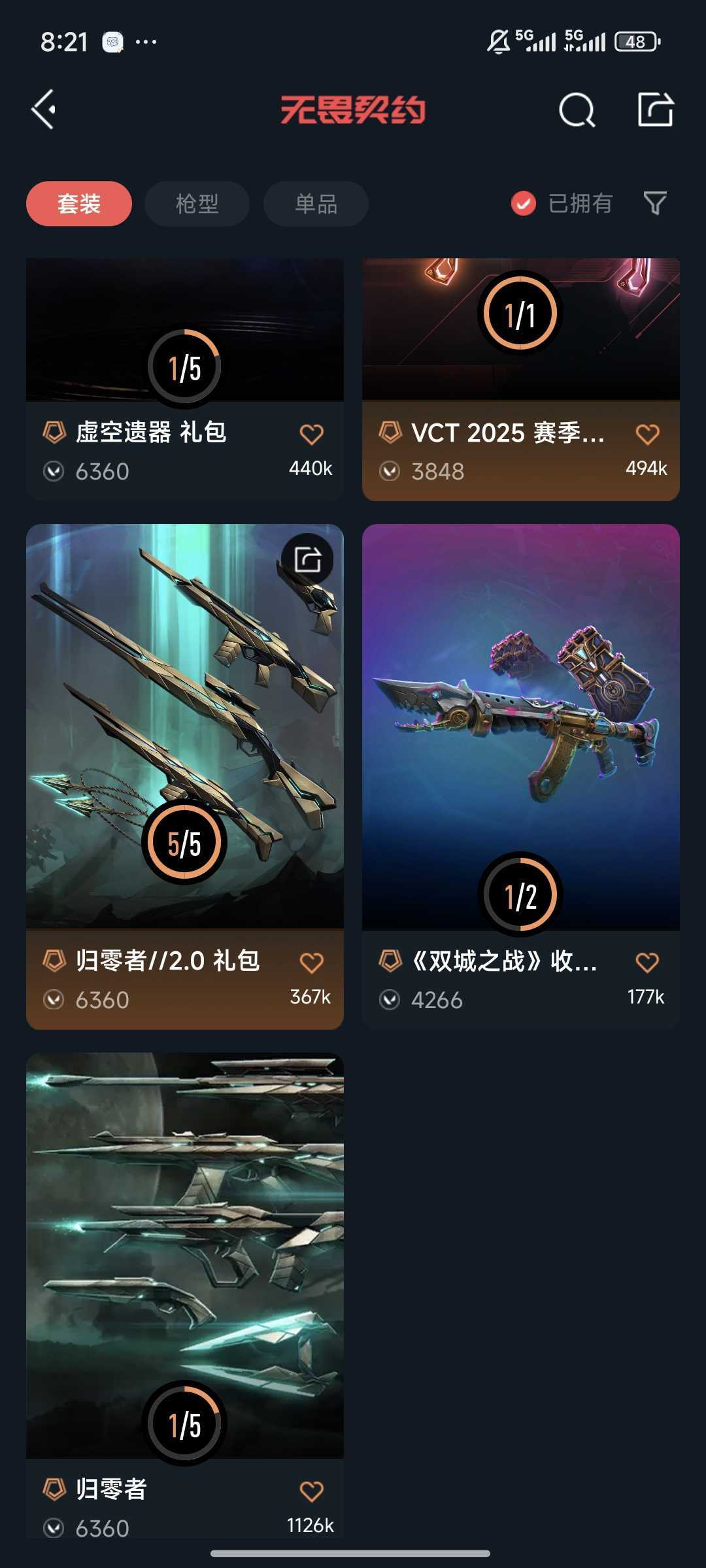
Task: Favorite the VCT 2025 赛季 bundle
Action: [x=648, y=433]
